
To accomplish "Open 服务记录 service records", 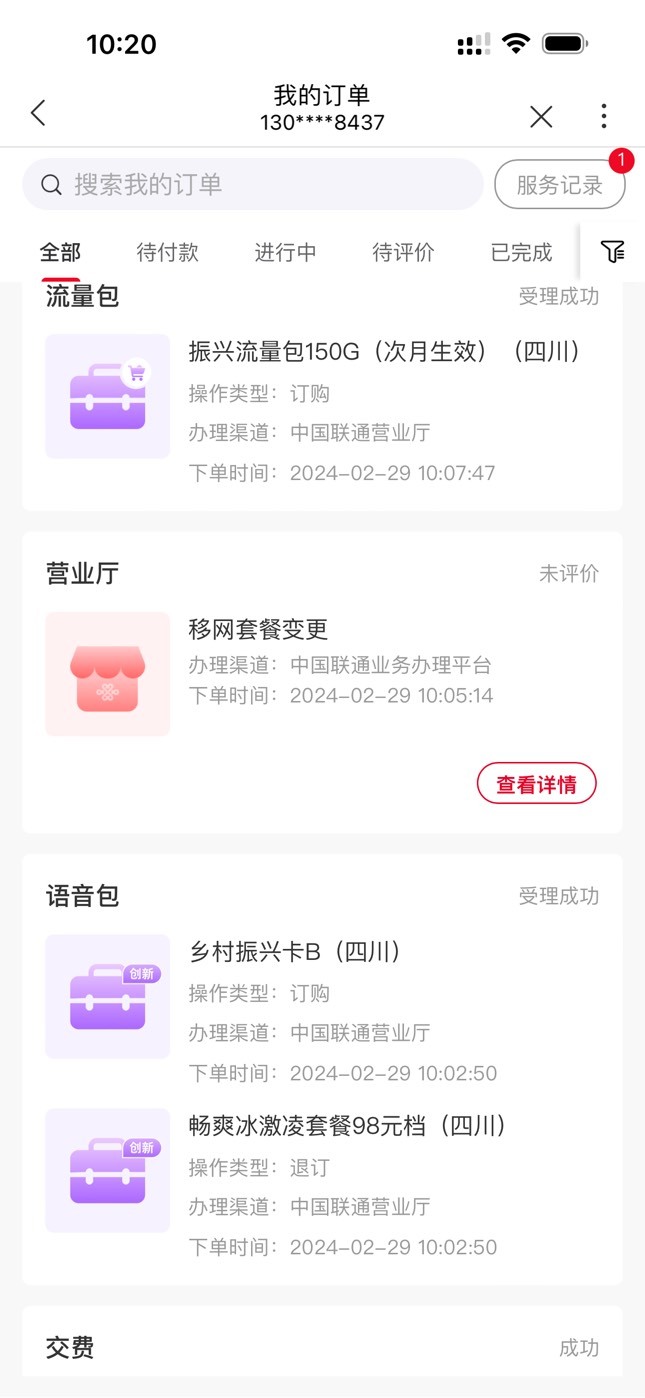I will [559, 184].
